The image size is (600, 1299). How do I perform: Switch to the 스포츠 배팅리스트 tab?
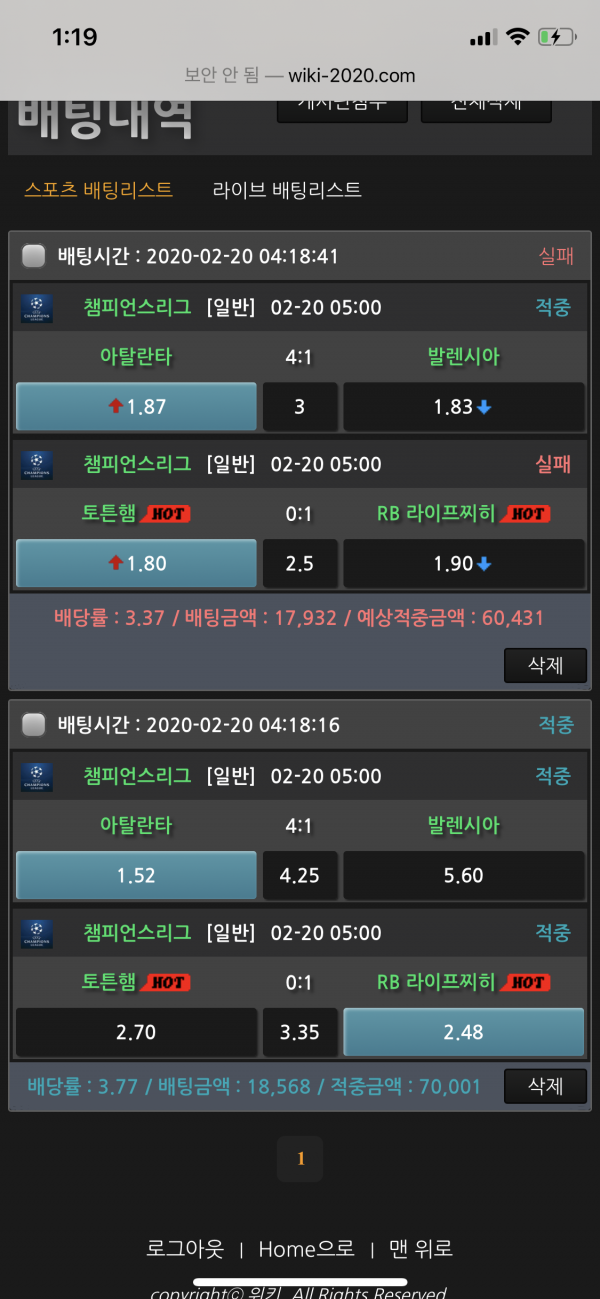[98, 189]
